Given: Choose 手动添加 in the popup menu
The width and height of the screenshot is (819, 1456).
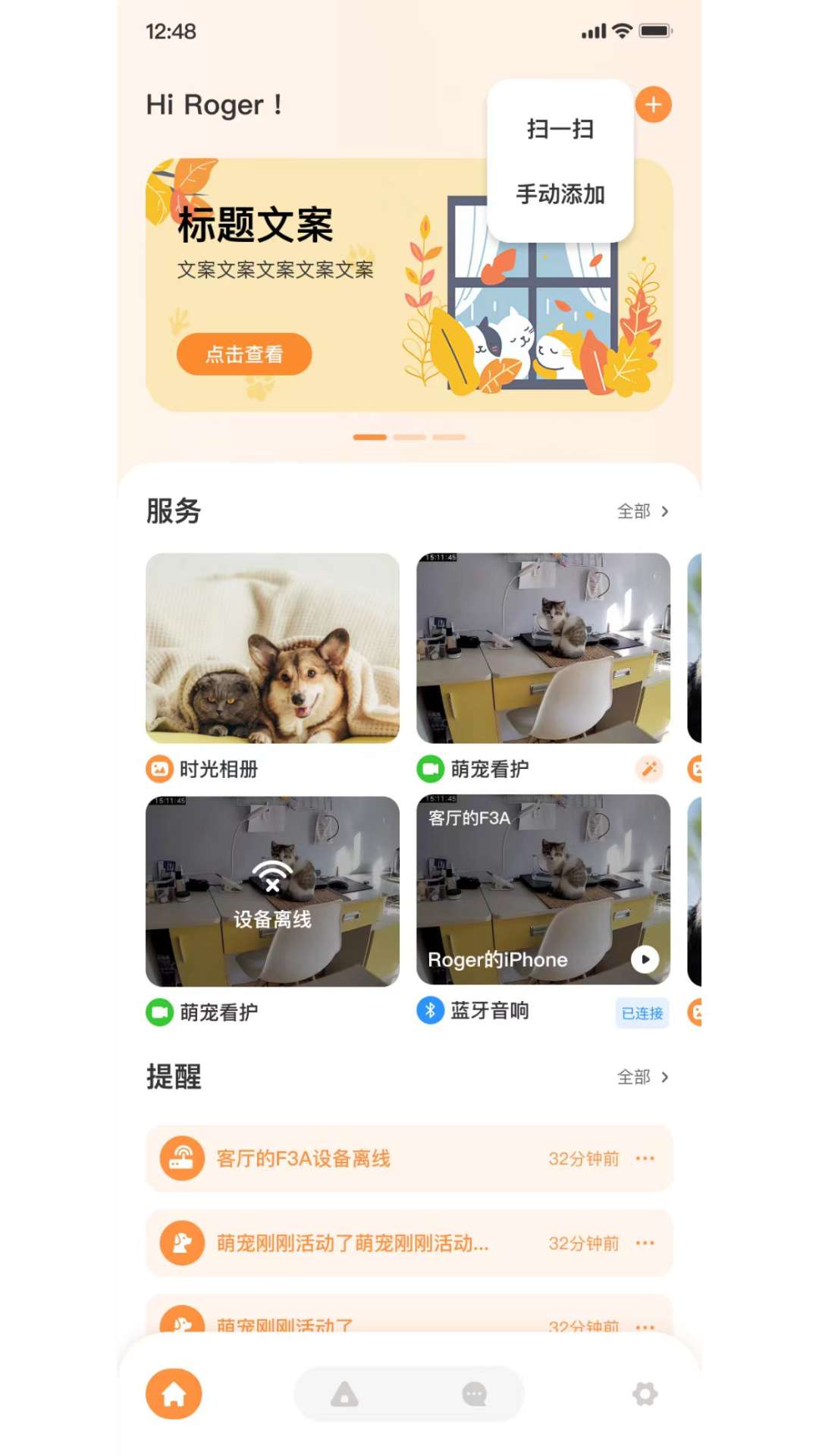Looking at the screenshot, I should pyautogui.click(x=560, y=194).
